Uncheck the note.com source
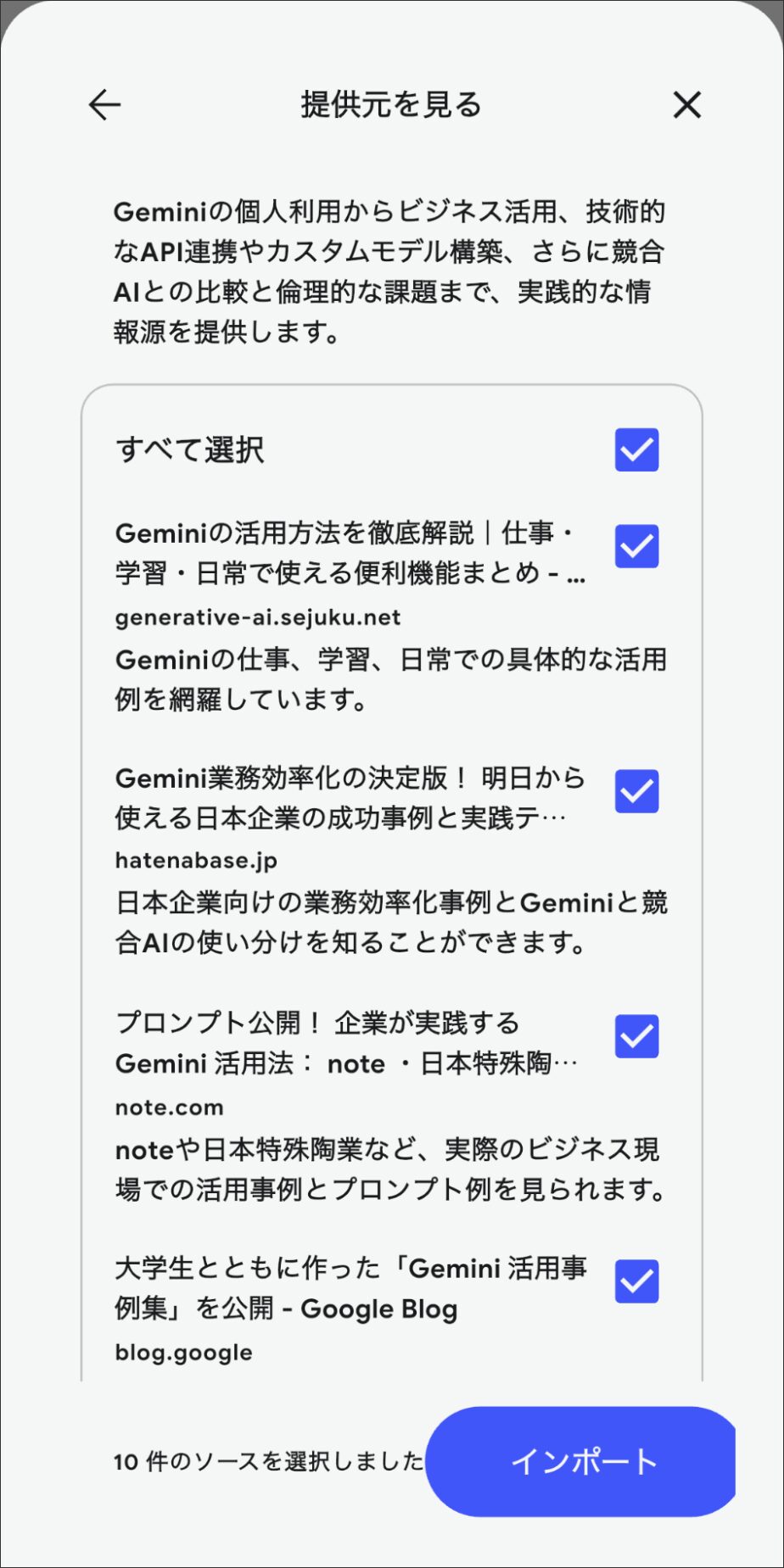Image resolution: width=784 pixels, height=1568 pixels. [636, 1036]
